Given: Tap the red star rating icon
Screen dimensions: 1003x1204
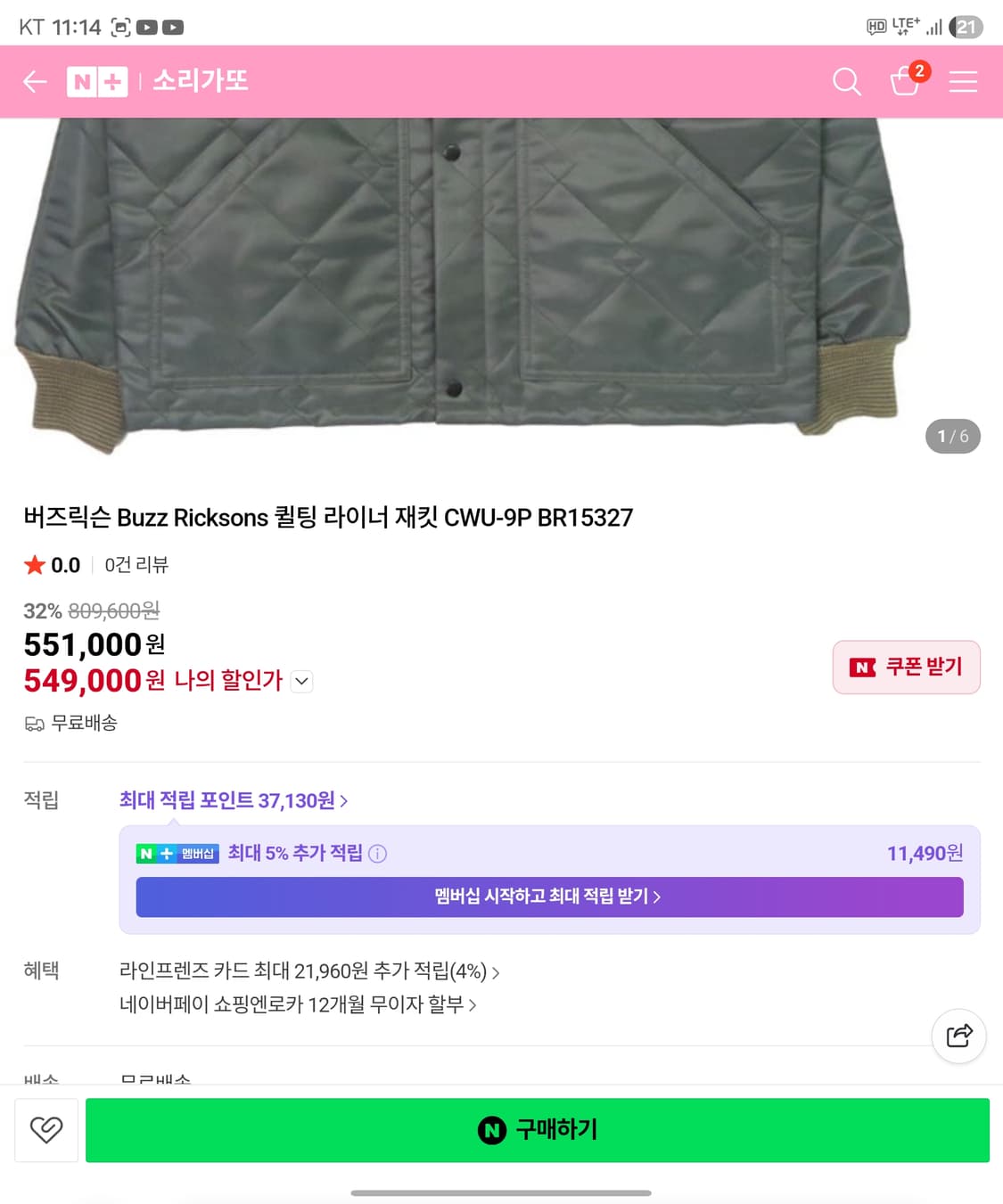Looking at the screenshot, I should point(34,564).
